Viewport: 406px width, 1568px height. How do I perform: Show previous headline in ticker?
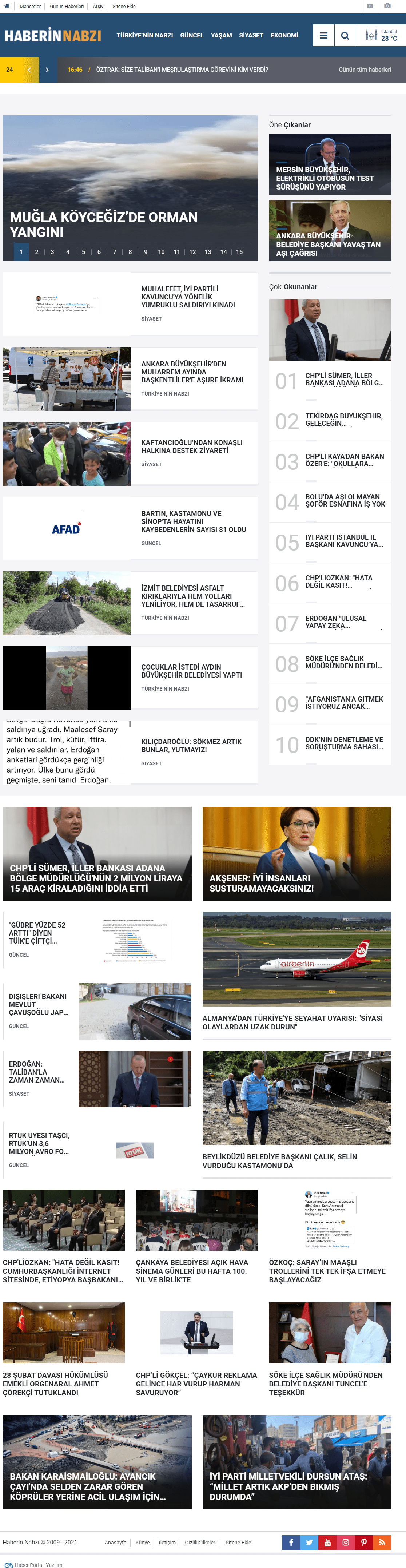coord(29,70)
